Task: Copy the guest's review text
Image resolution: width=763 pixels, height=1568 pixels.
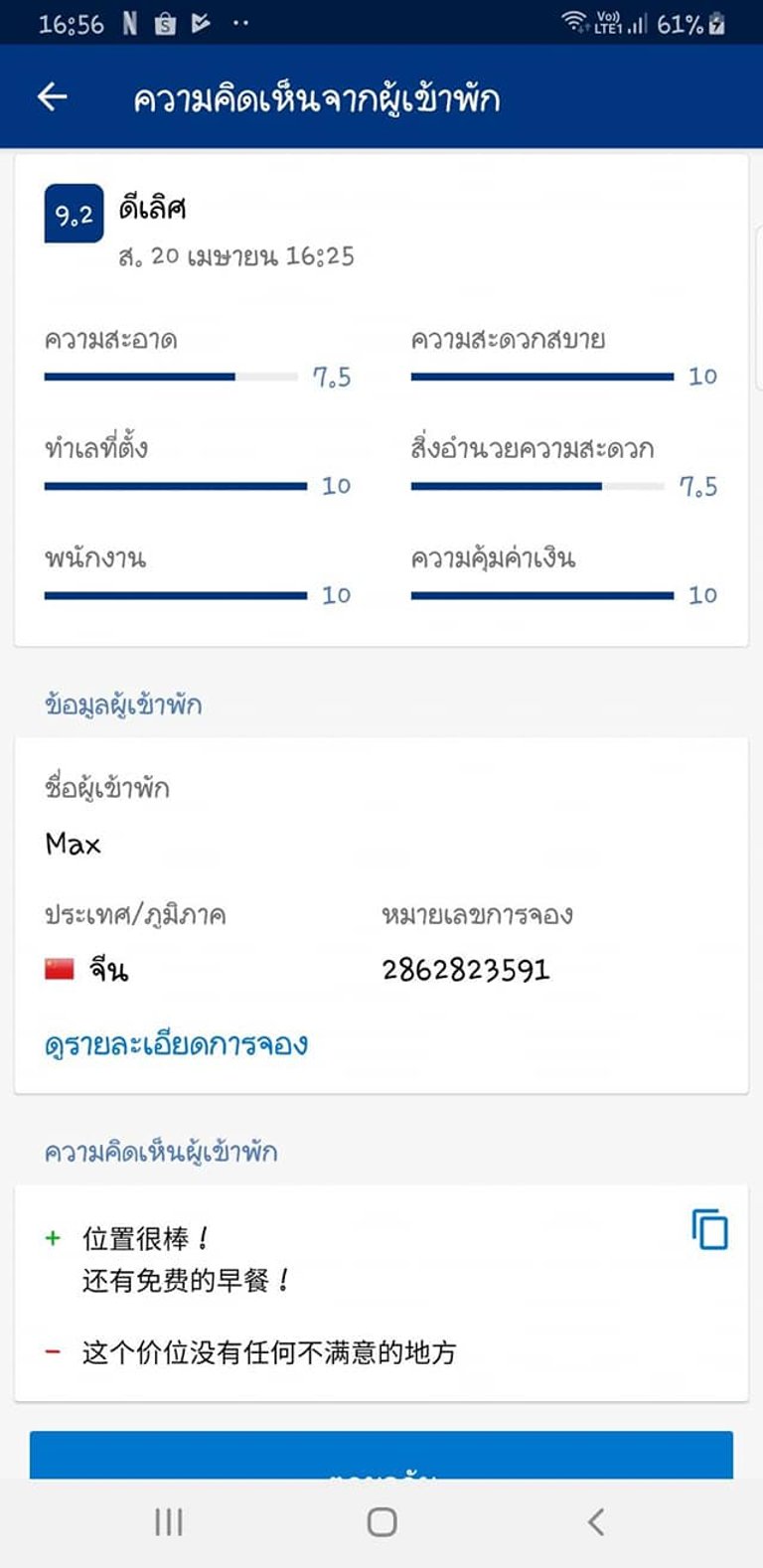Action: click(x=709, y=1229)
